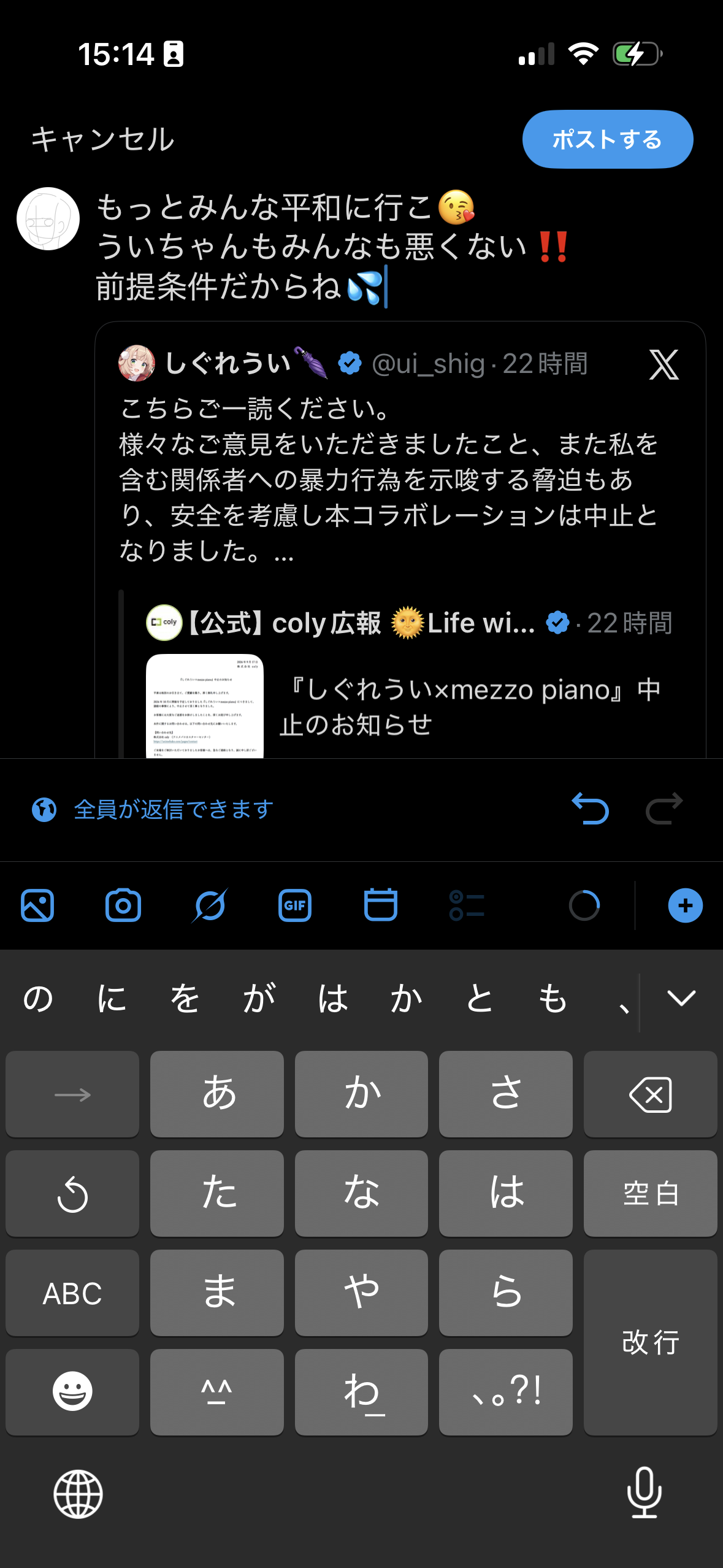
Task: Schedule the post with the calendar icon
Action: pyautogui.click(x=381, y=905)
